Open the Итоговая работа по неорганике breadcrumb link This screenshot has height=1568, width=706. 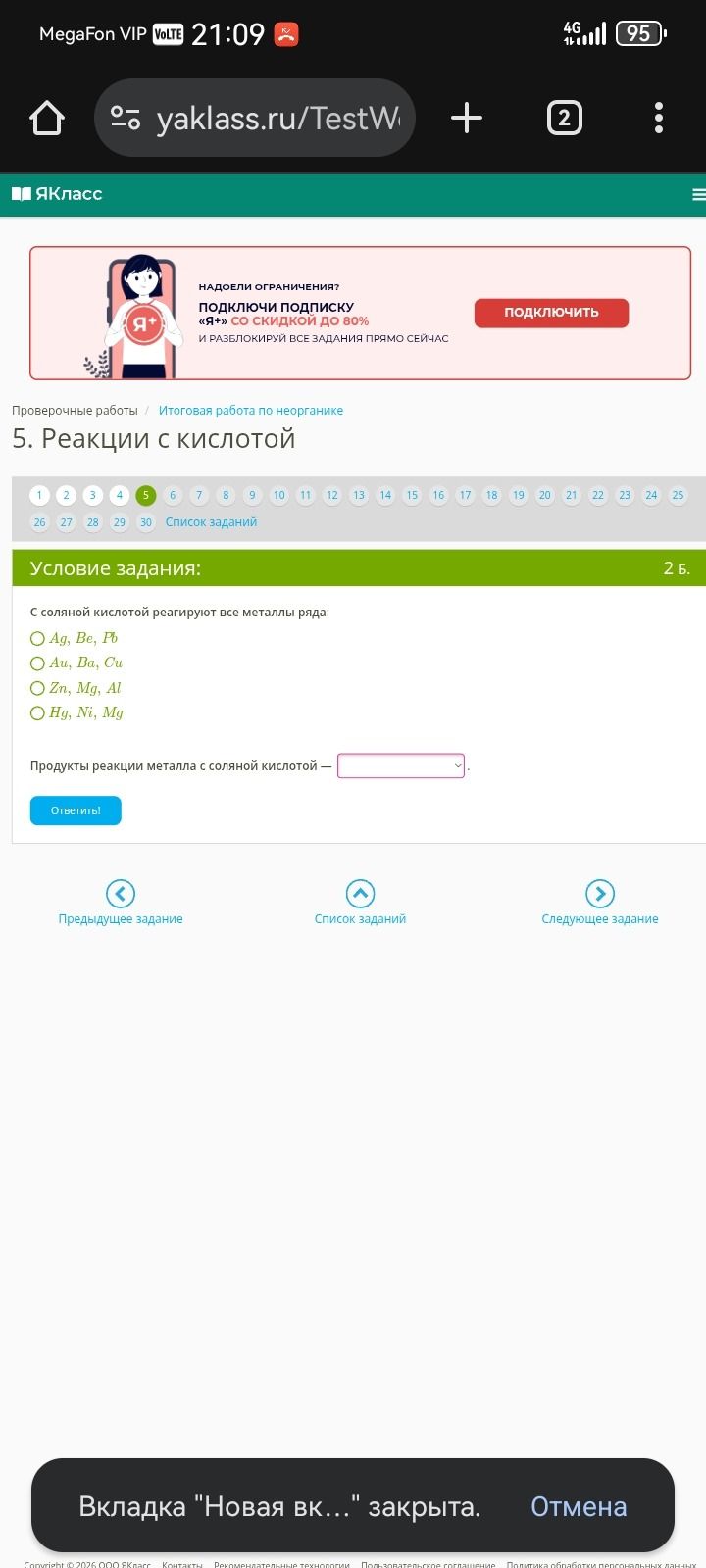pos(251,411)
